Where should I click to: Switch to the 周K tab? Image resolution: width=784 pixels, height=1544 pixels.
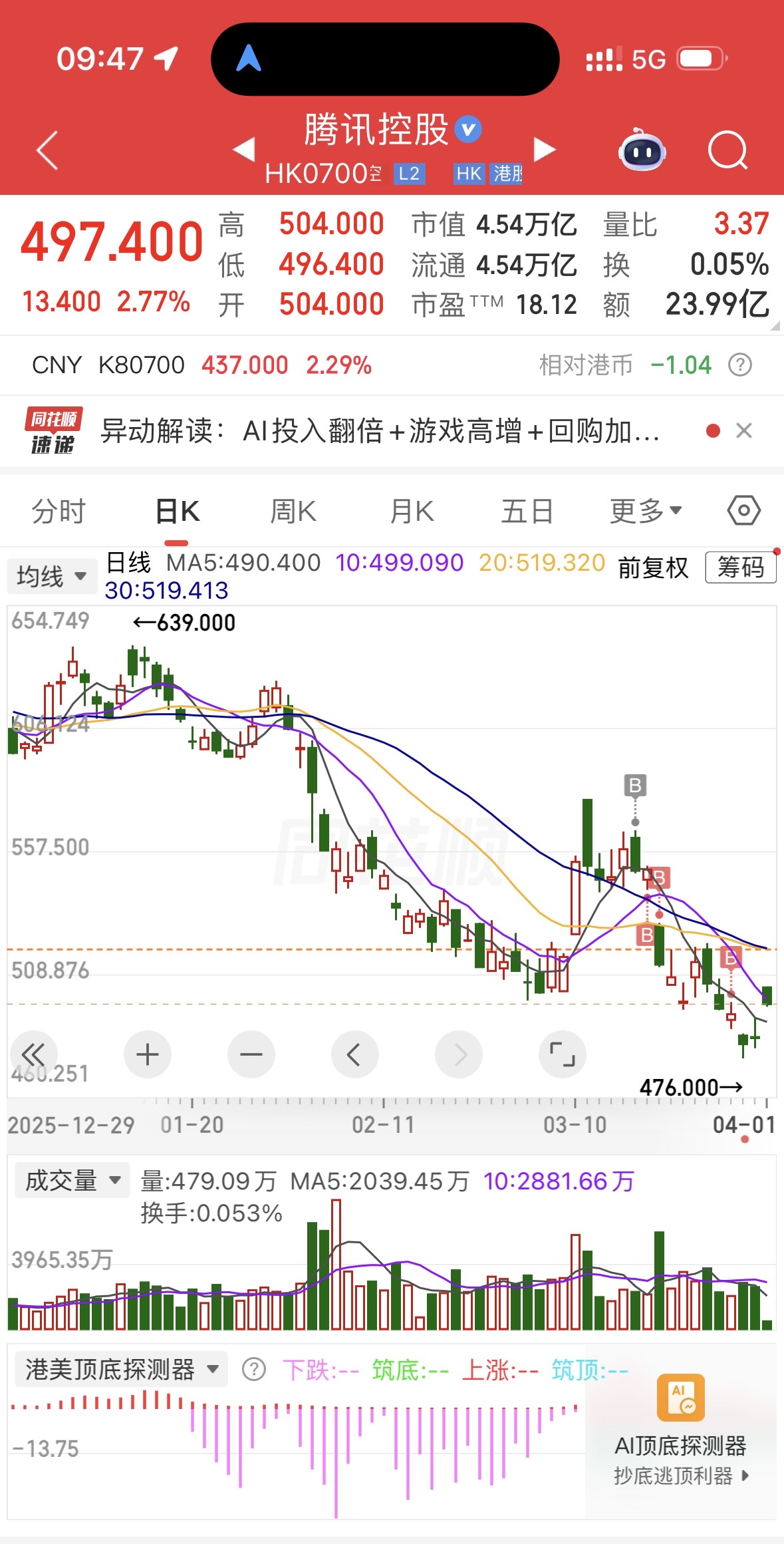[x=293, y=512]
